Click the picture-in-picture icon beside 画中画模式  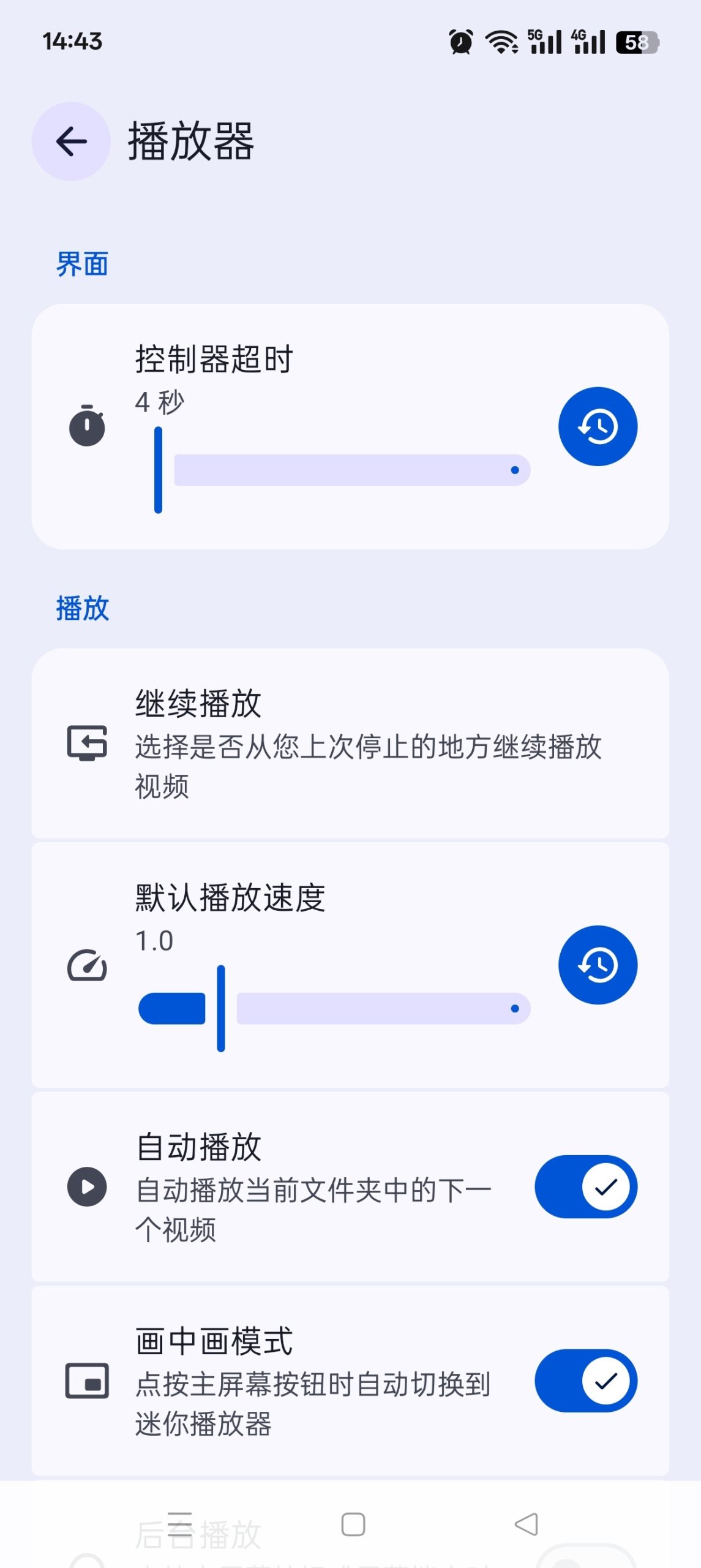point(87,1381)
